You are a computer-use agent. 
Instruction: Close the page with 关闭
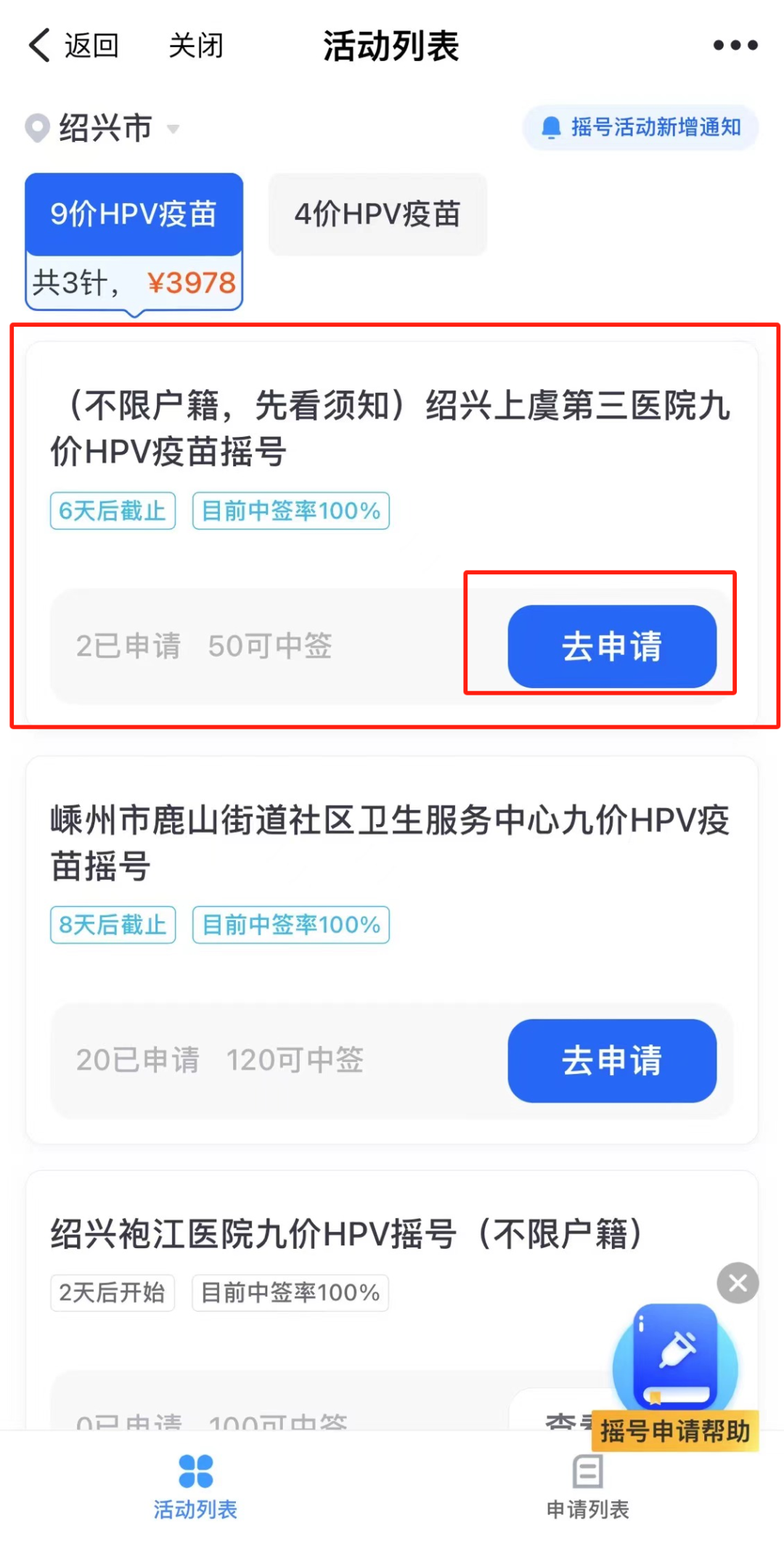[195, 46]
